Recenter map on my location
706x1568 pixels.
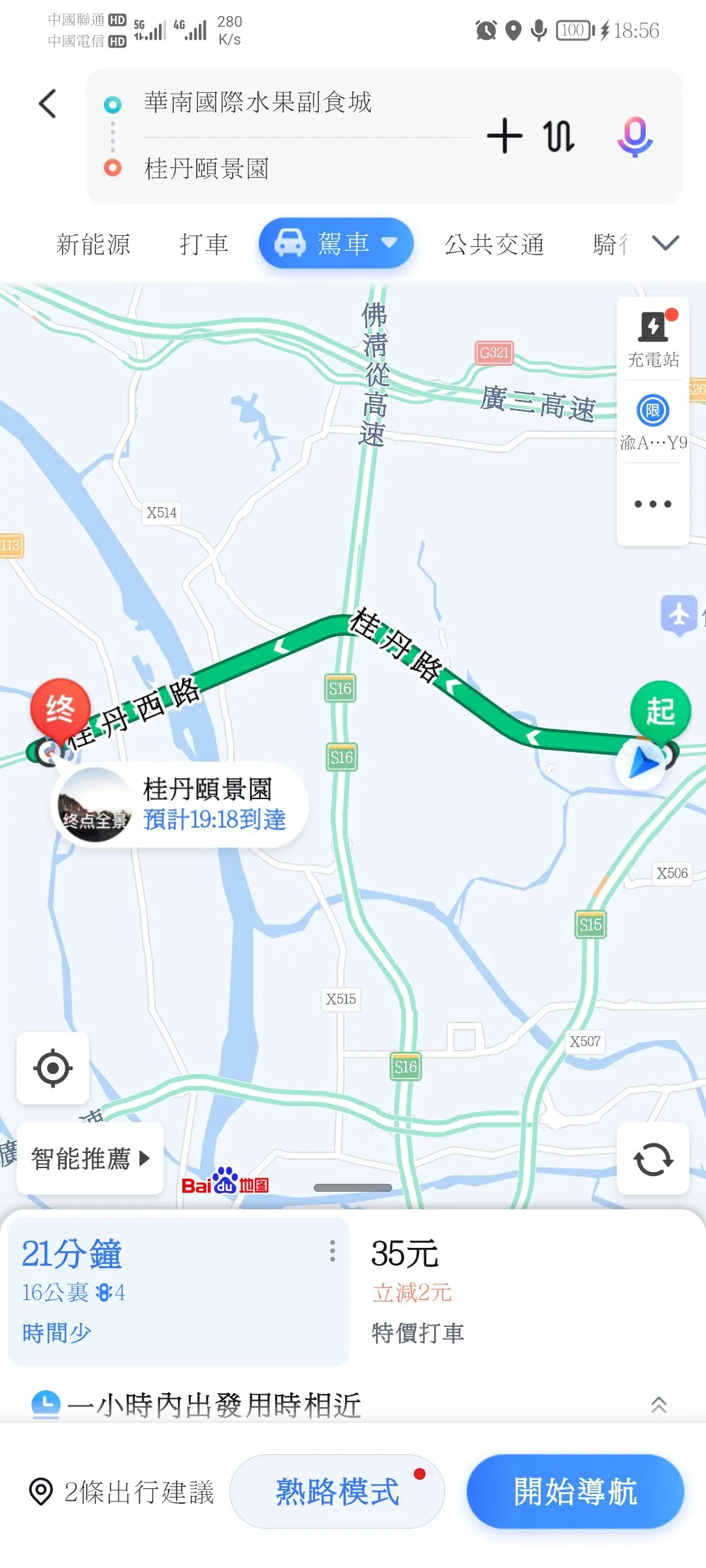pos(53,1069)
